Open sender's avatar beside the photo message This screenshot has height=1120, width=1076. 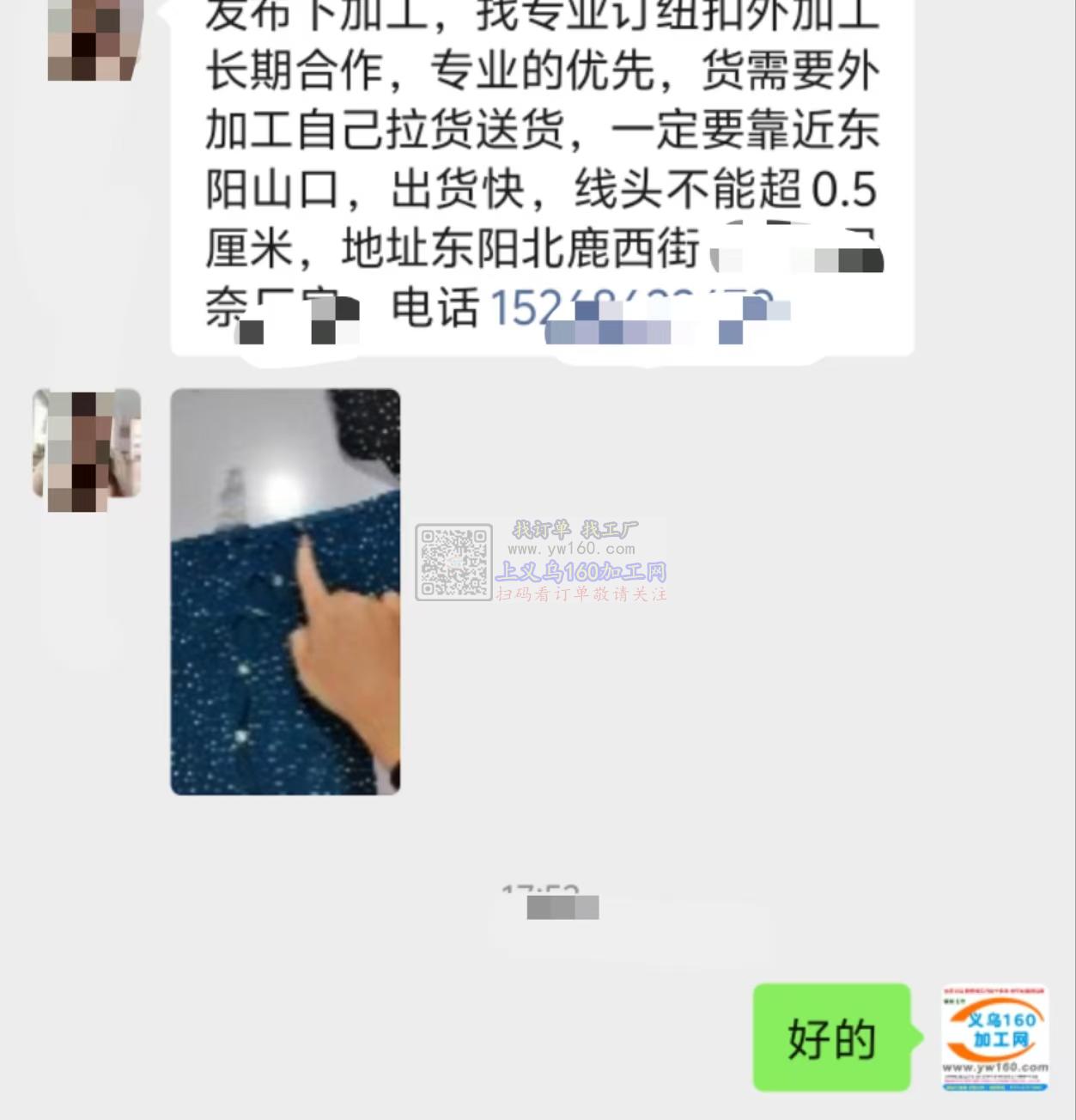[87, 445]
